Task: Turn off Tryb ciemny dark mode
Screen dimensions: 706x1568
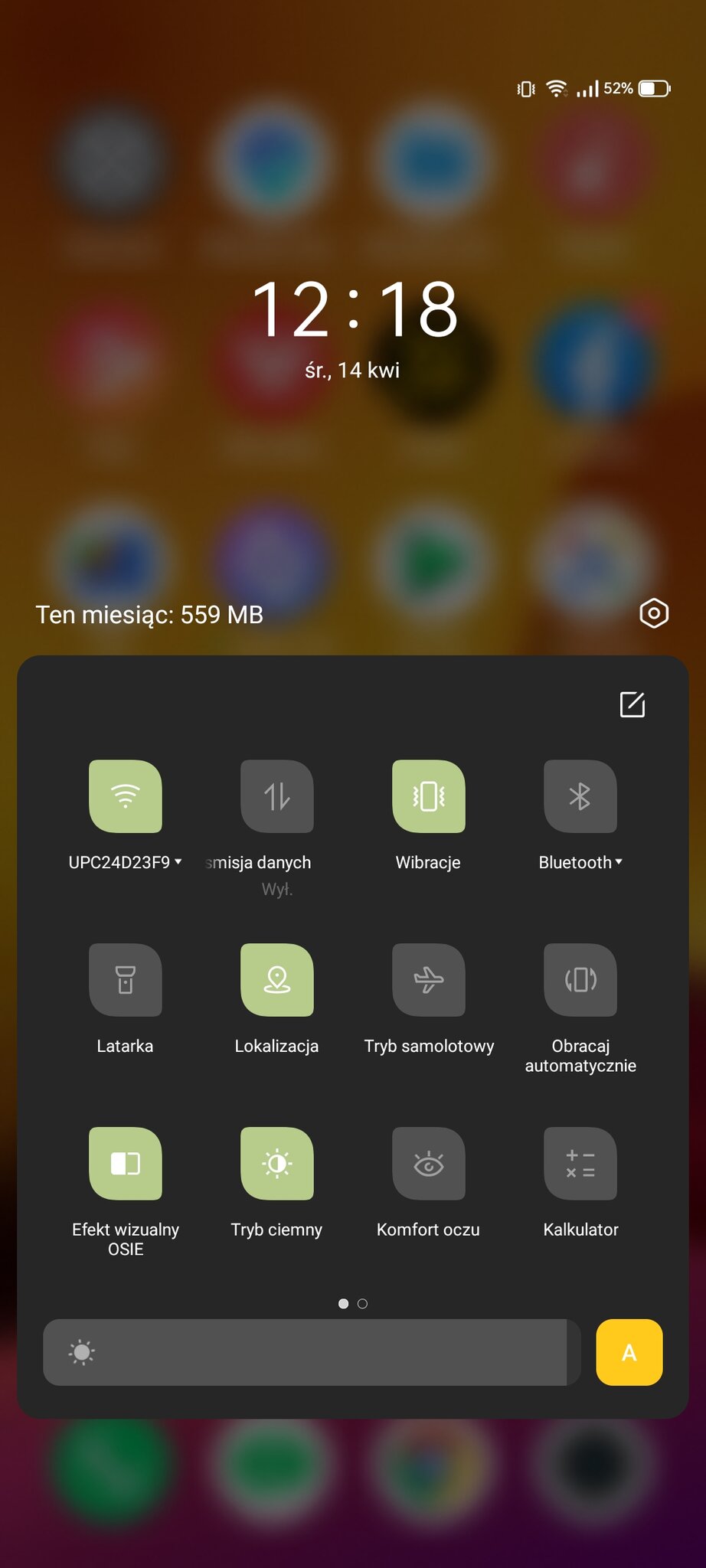Action: pyautogui.click(x=276, y=1164)
